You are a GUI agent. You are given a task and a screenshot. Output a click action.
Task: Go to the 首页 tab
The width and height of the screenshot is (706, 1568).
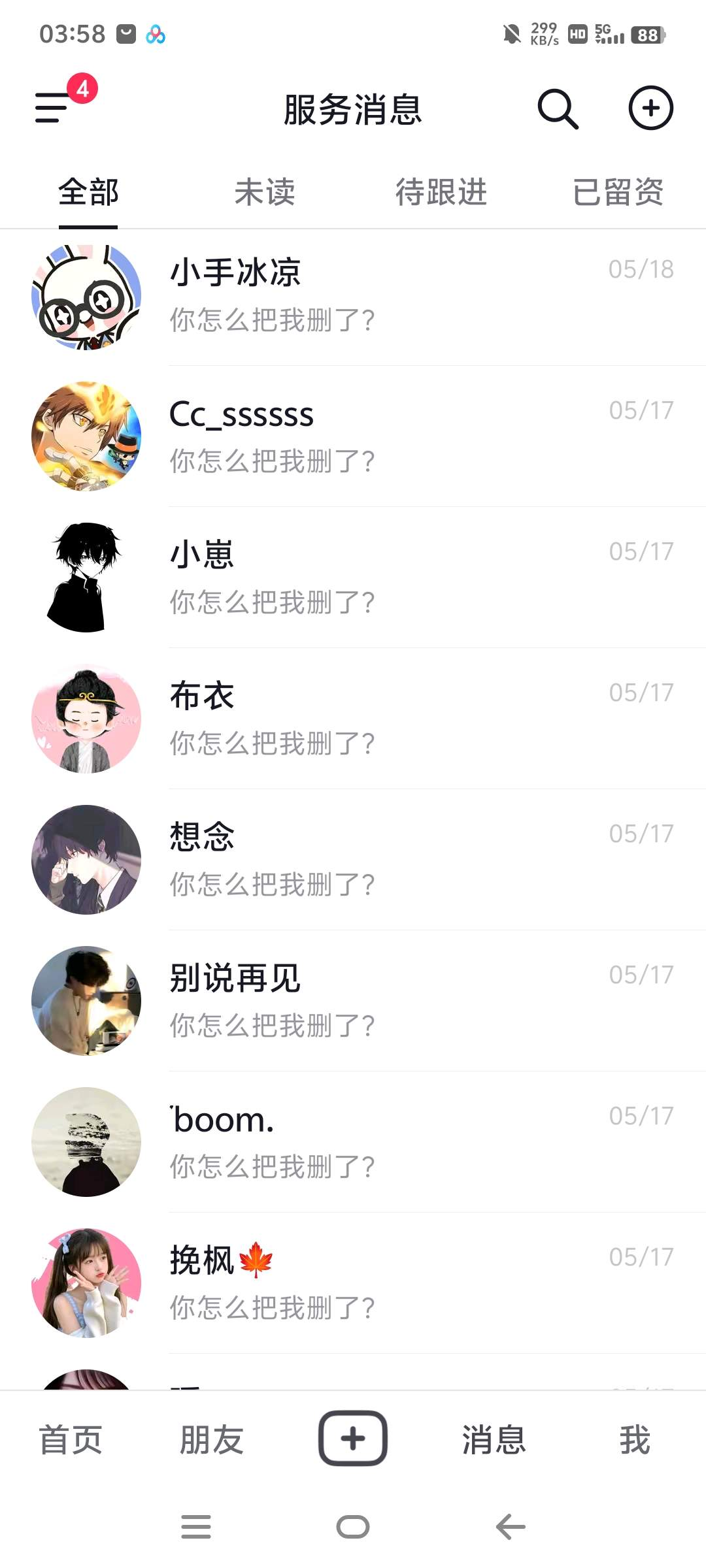point(71,1440)
